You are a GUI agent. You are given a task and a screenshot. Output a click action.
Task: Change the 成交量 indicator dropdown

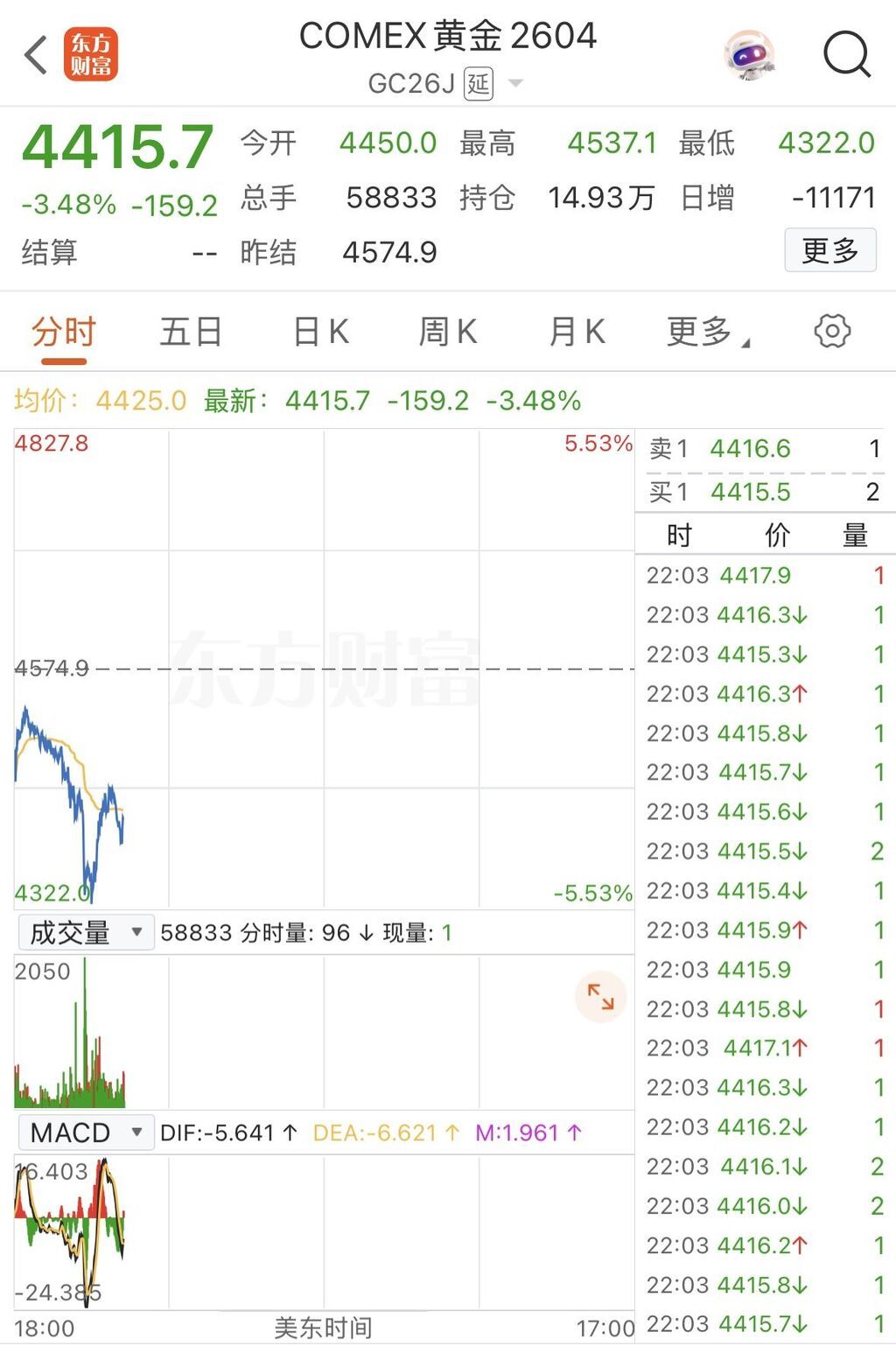coord(86,933)
